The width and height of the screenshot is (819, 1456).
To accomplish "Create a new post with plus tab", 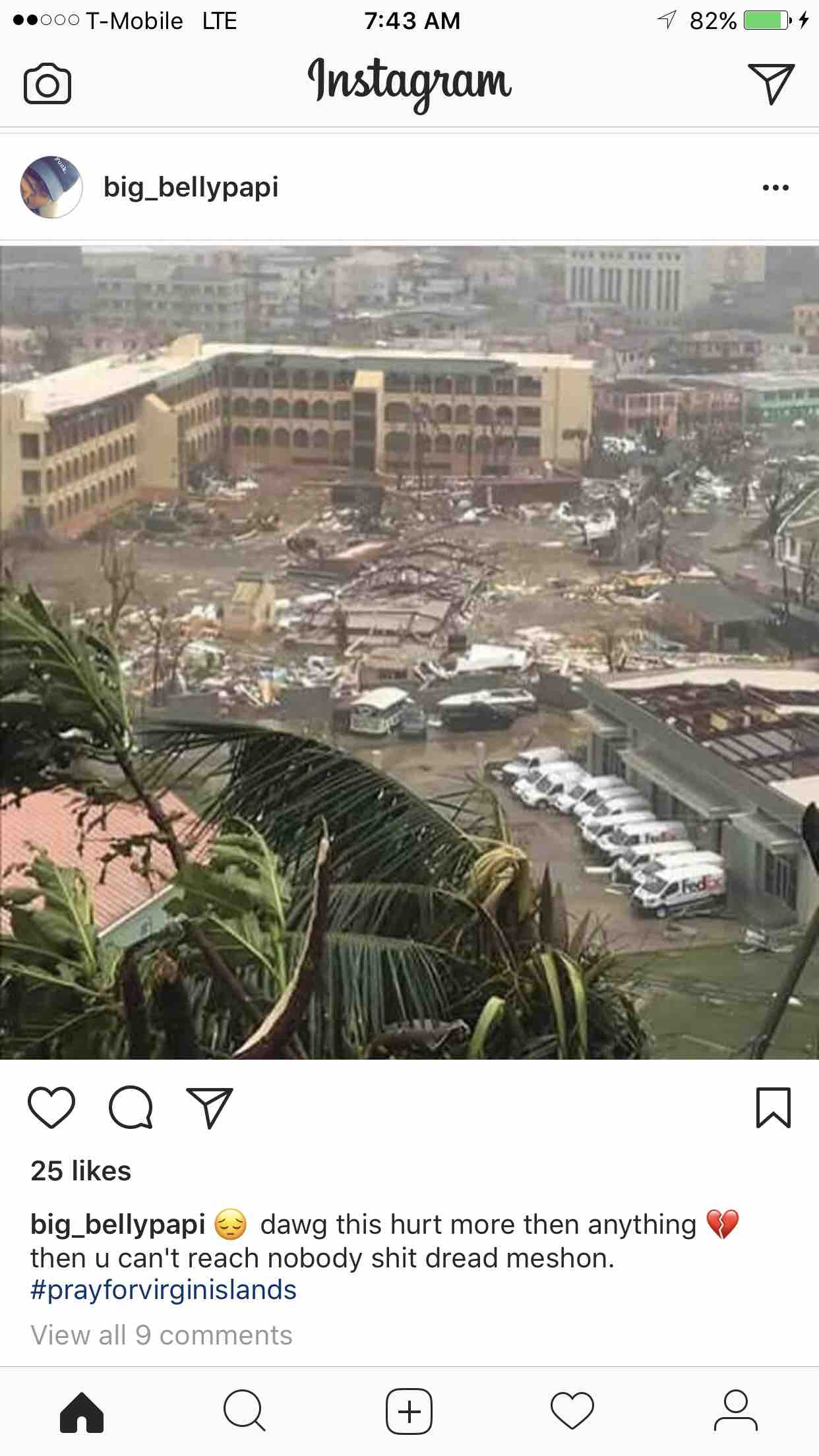I will [x=409, y=1412].
